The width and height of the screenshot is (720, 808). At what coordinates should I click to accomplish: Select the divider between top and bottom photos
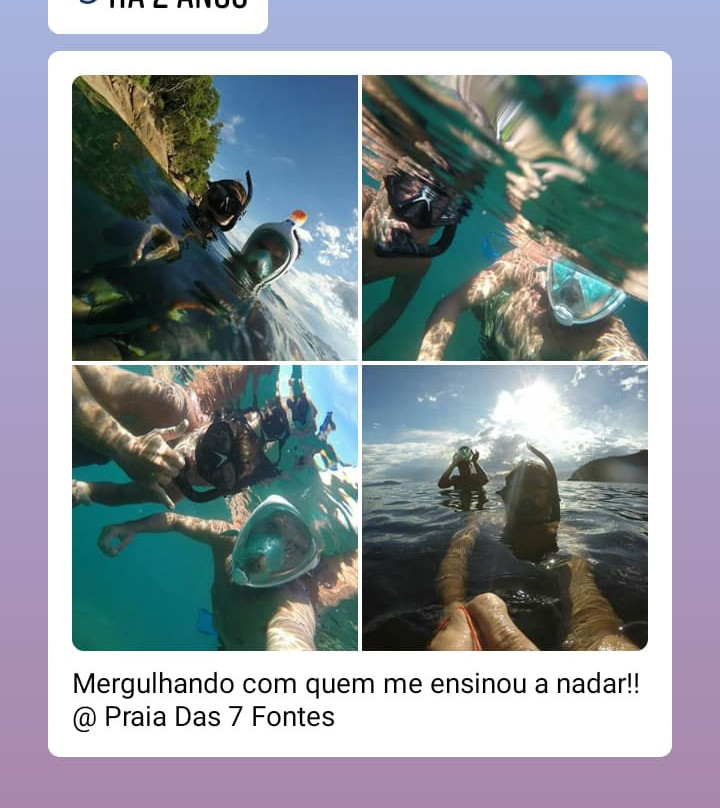click(360, 362)
